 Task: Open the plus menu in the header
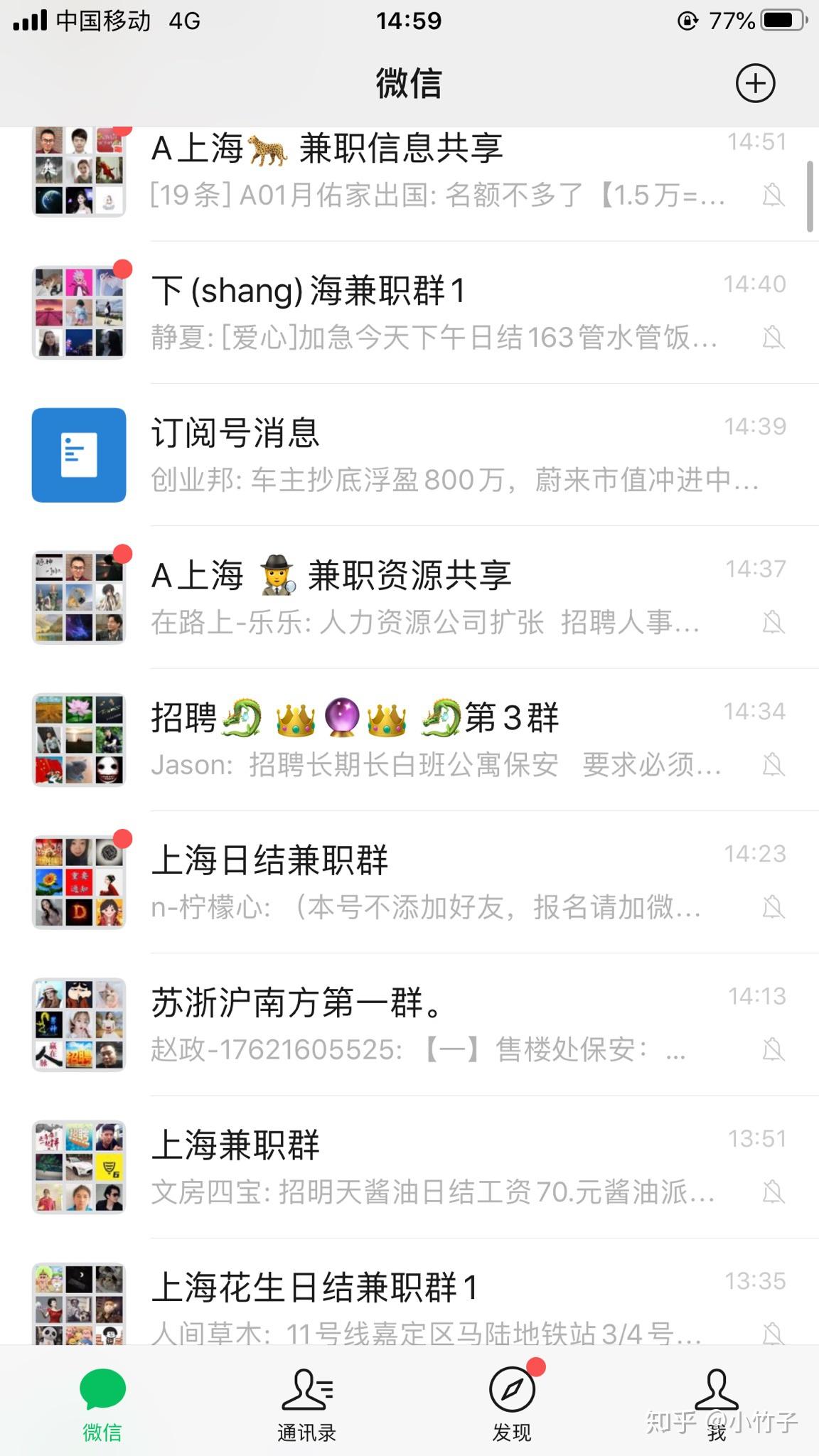click(755, 84)
